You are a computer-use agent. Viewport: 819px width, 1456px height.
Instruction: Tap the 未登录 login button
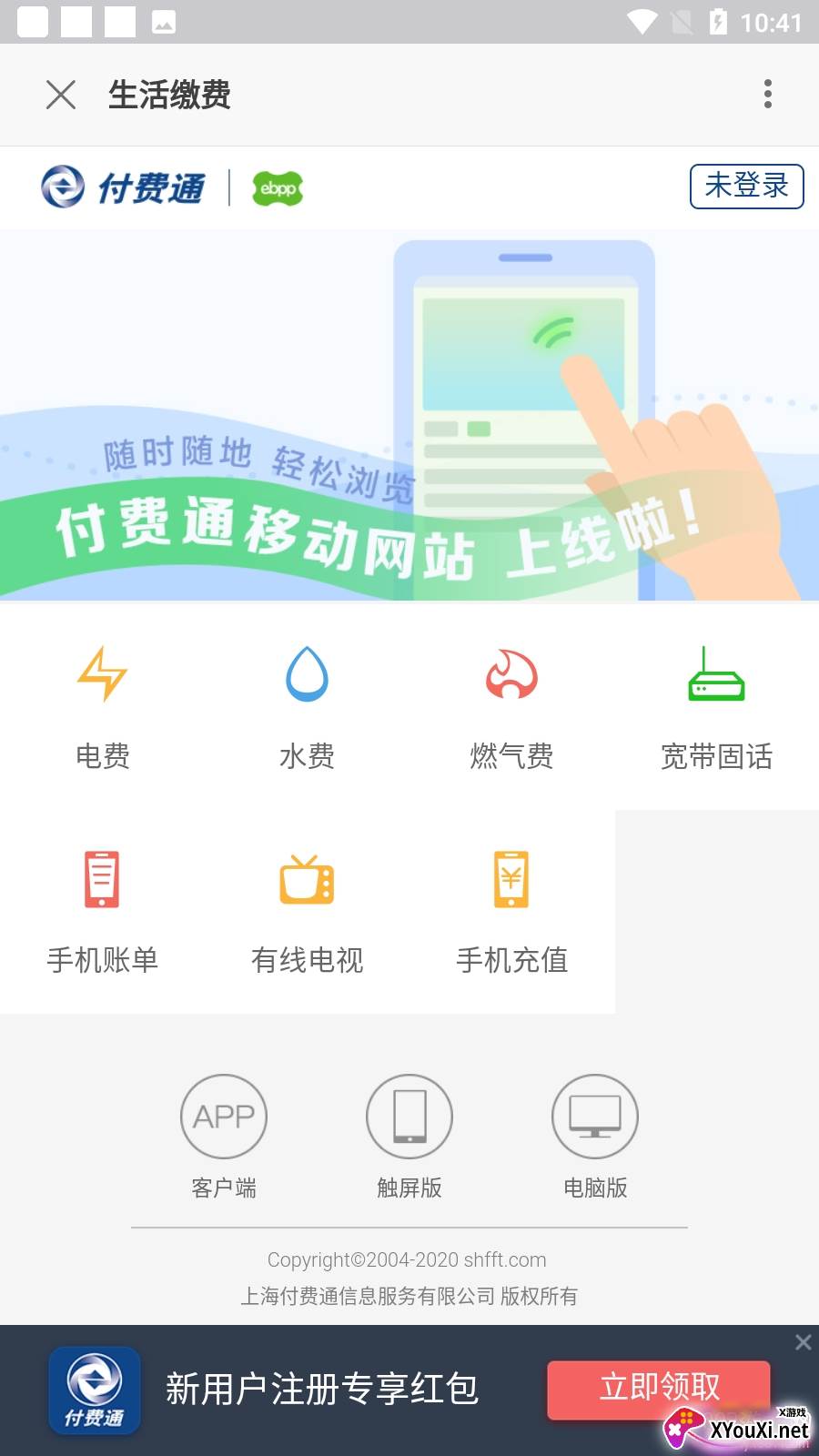pos(746,187)
